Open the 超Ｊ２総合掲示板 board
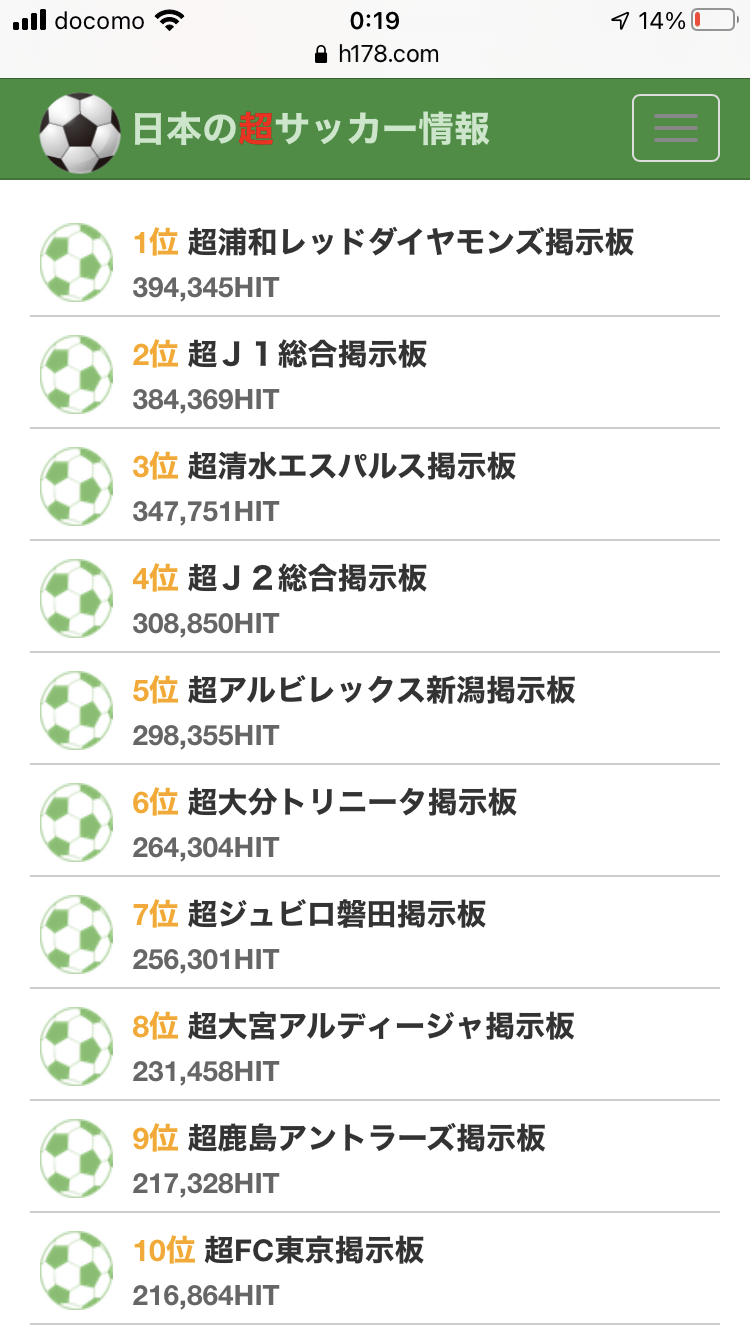 pos(307,579)
